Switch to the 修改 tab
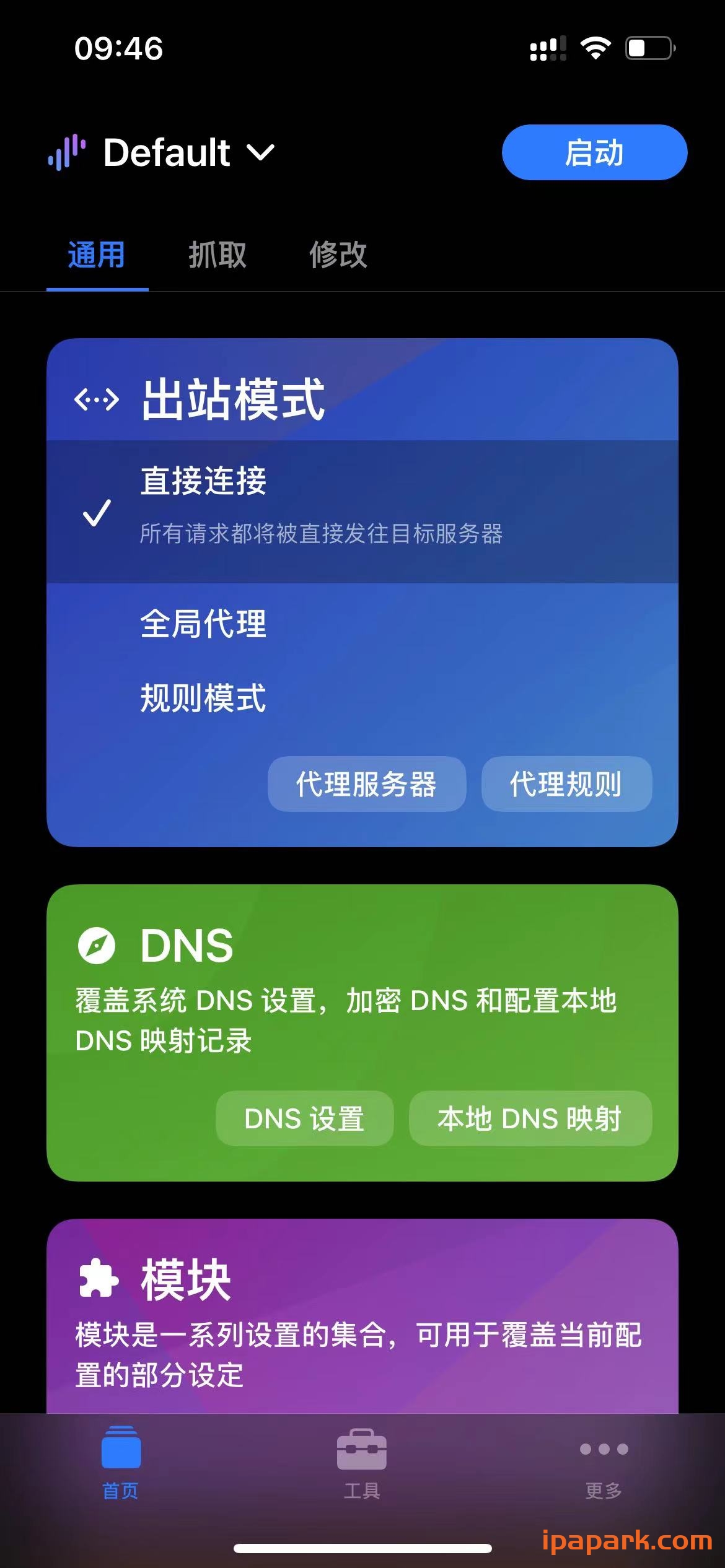Screen dimensions: 725x1568 coord(338,255)
